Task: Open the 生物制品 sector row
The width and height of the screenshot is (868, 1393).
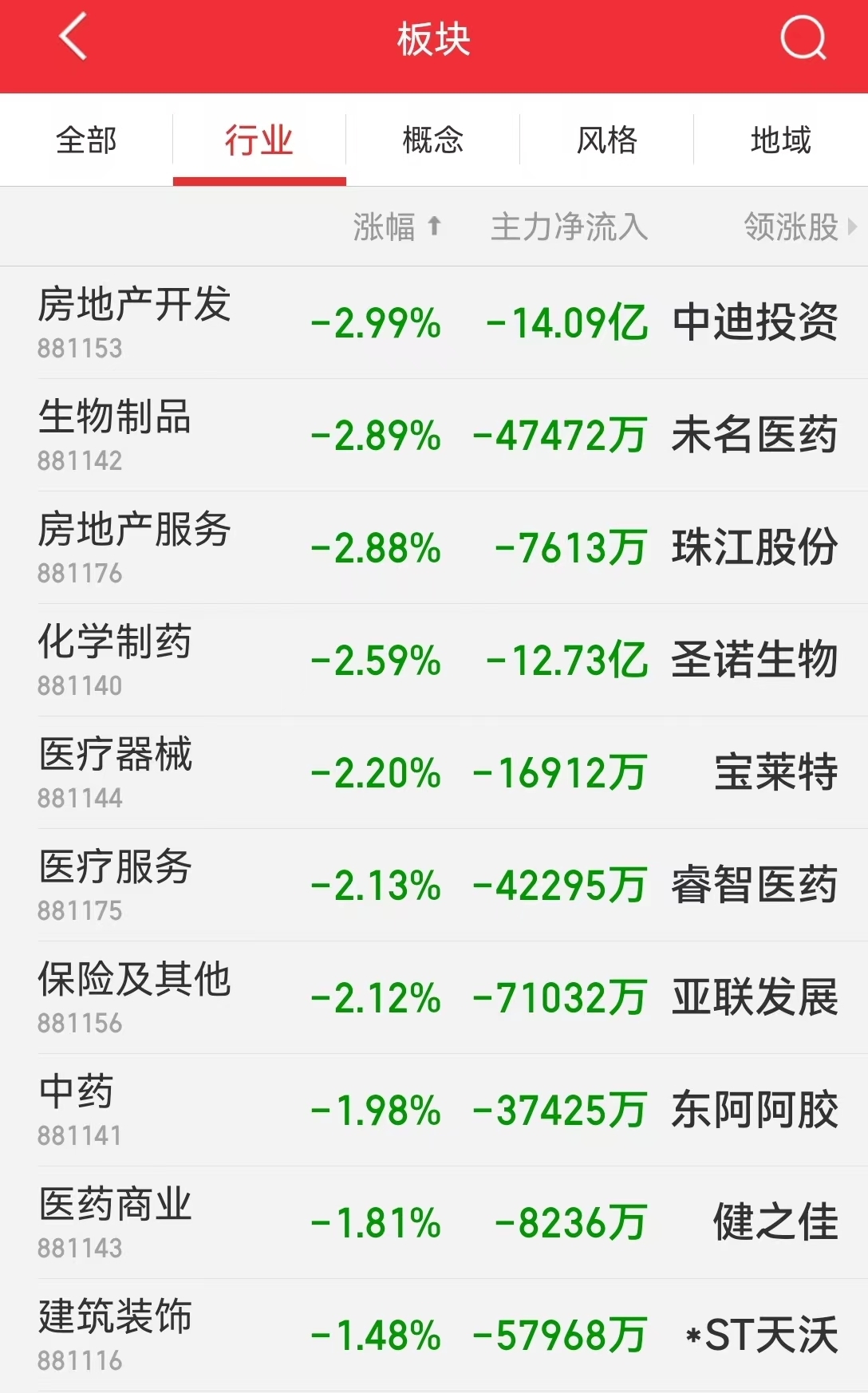Action: tap(434, 436)
